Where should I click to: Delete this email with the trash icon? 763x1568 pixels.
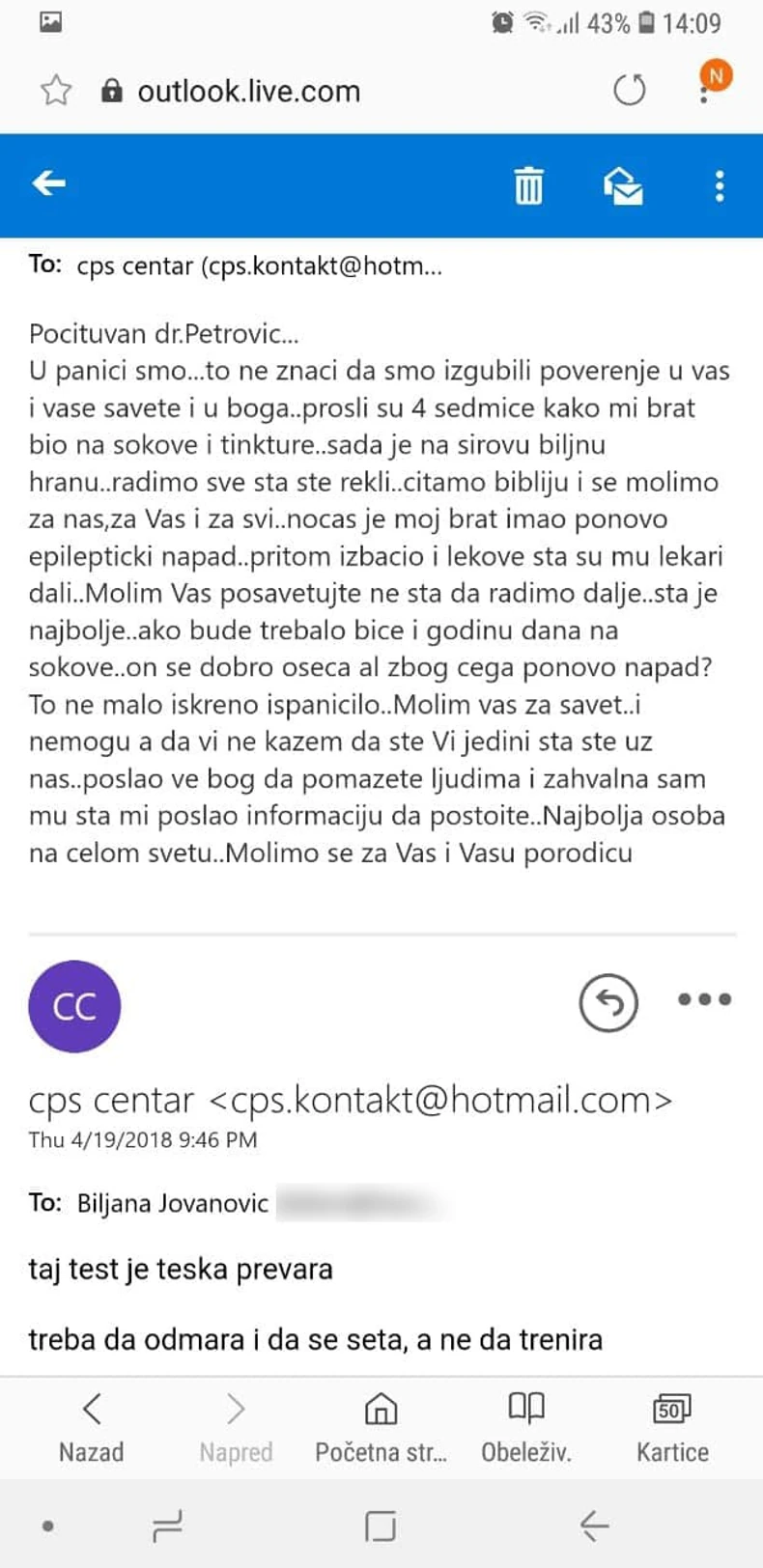point(528,185)
